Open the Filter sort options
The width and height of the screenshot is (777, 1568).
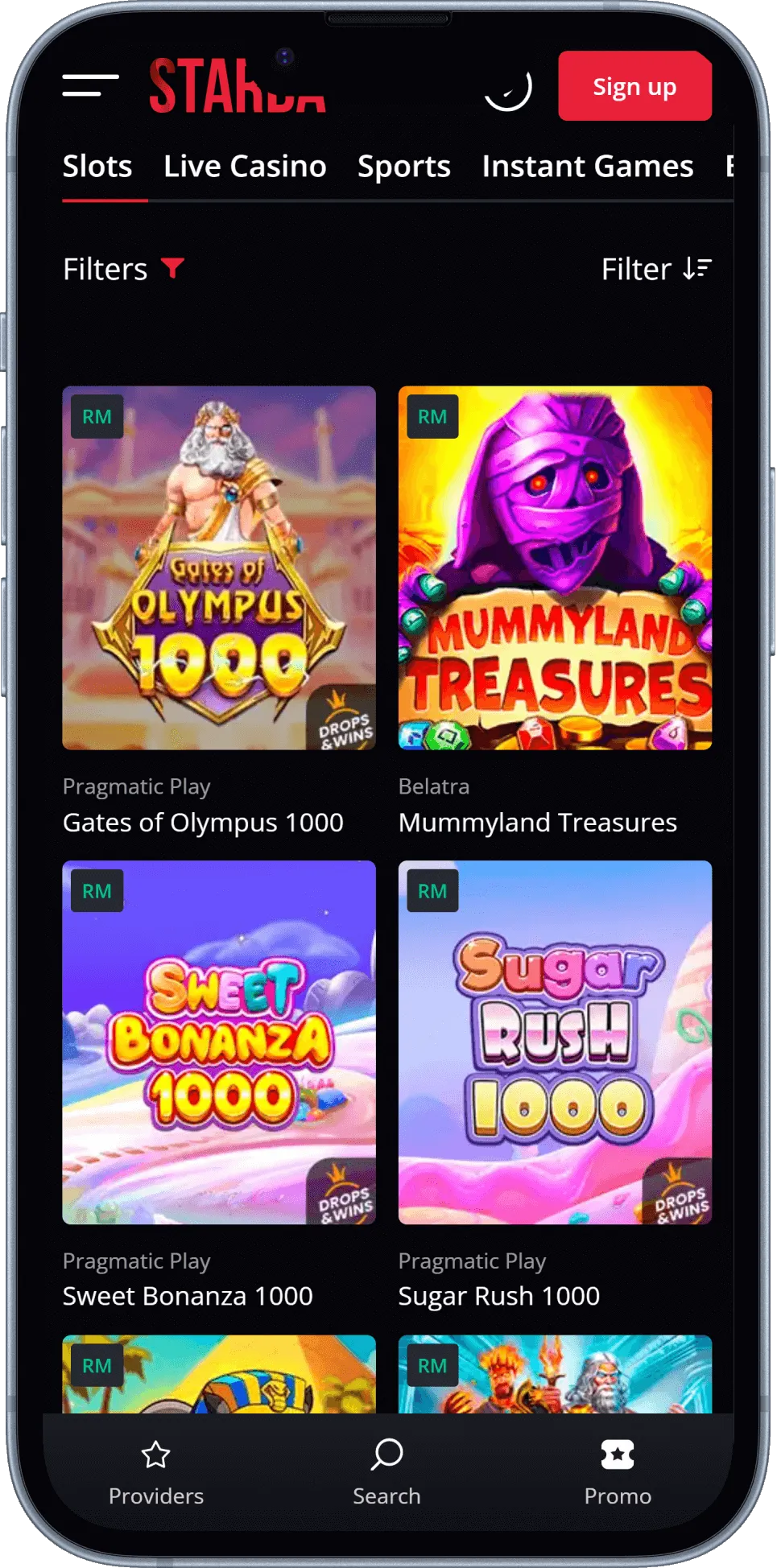(655, 269)
